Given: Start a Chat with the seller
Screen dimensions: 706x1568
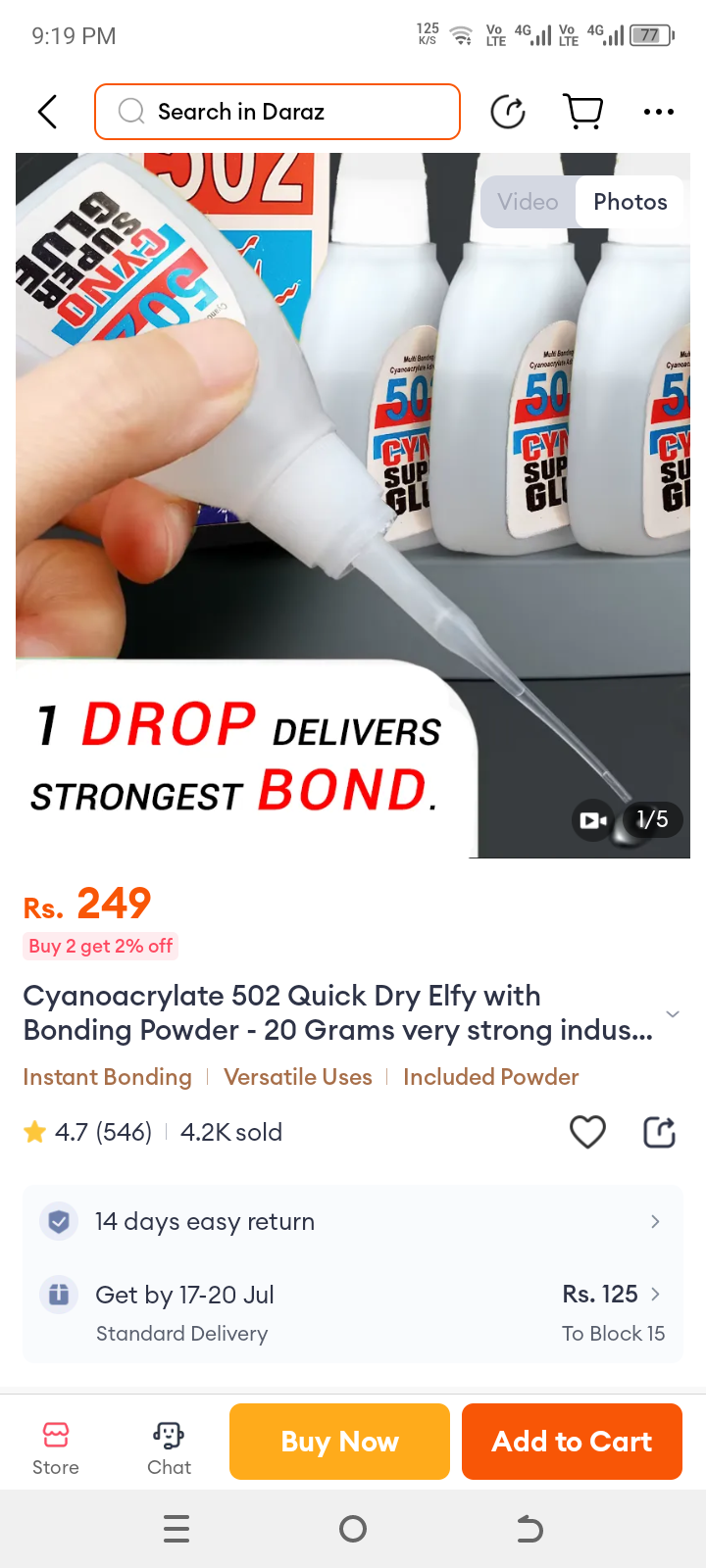Looking at the screenshot, I should [169, 1447].
